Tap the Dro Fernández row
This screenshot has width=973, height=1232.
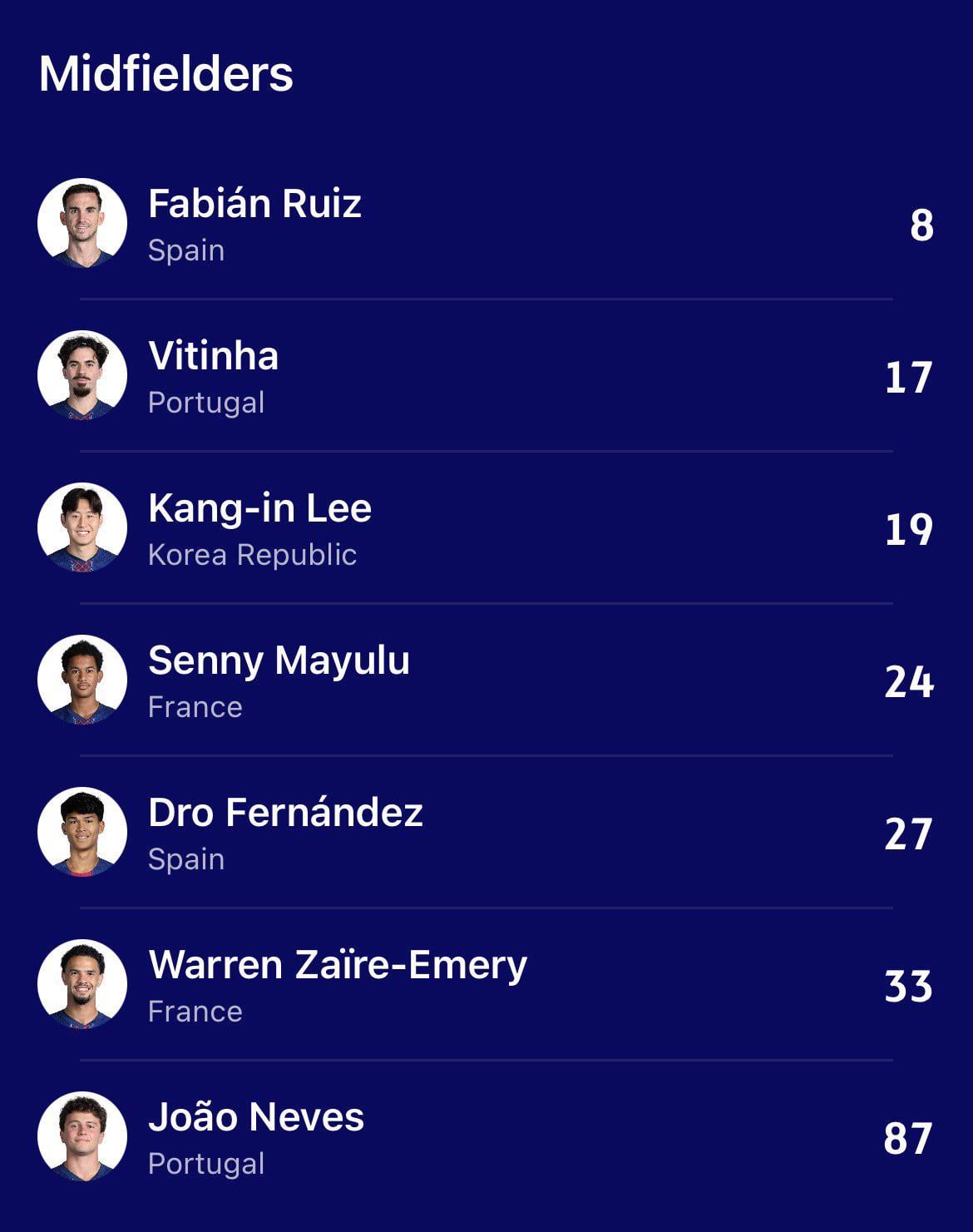coord(285,814)
